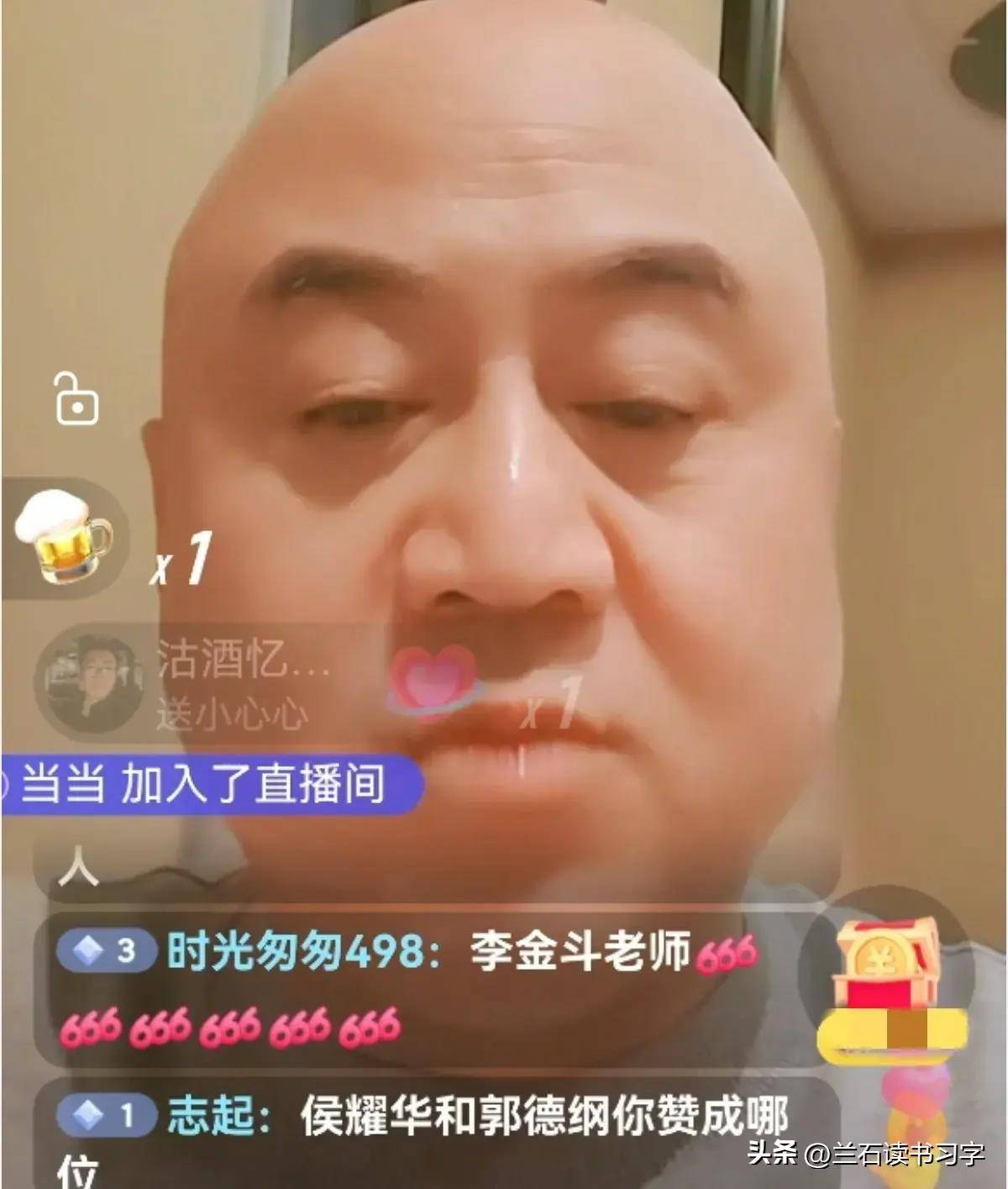The width and height of the screenshot is (1008, 1189).
Task: Click the 李金斗老师 comment text
Action: [580, 950]
